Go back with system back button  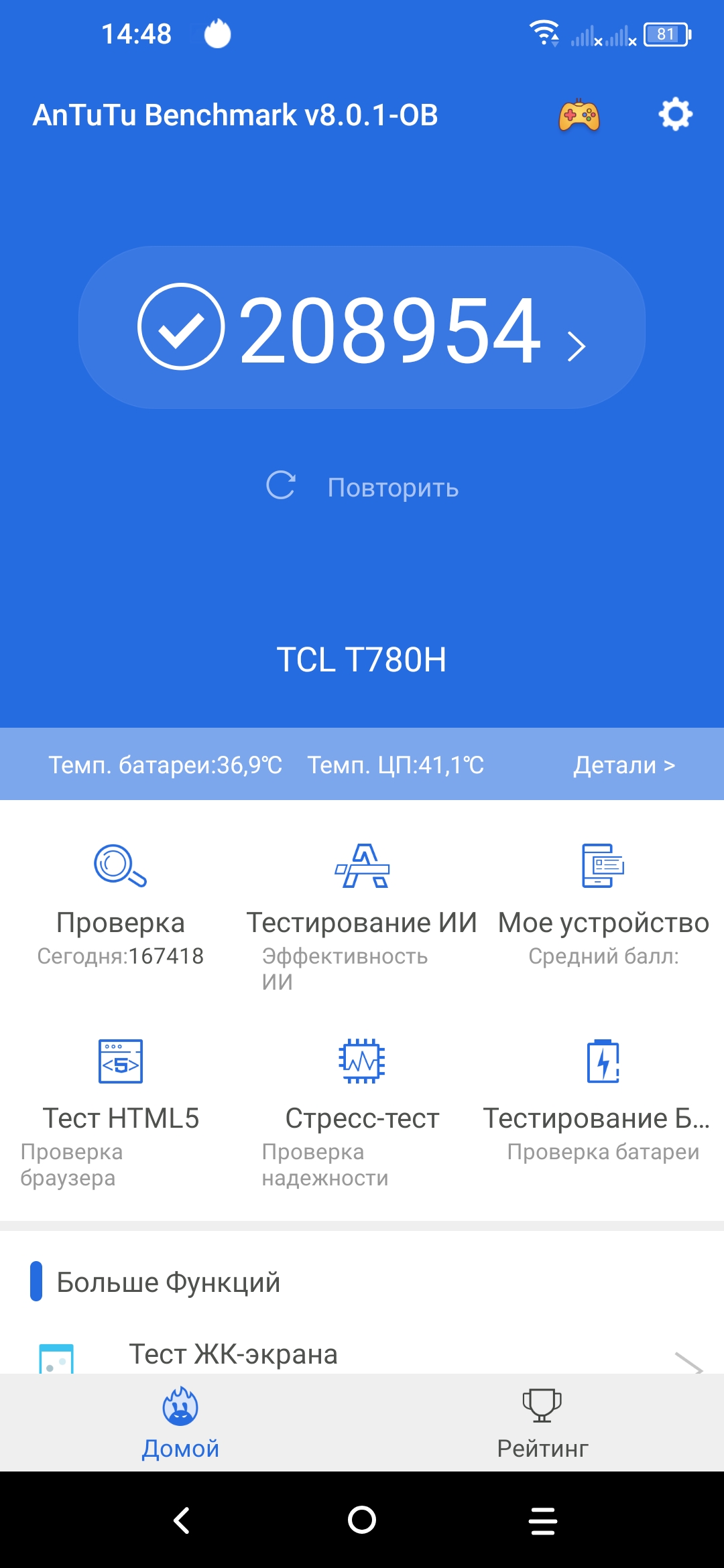click(181, 1520)
